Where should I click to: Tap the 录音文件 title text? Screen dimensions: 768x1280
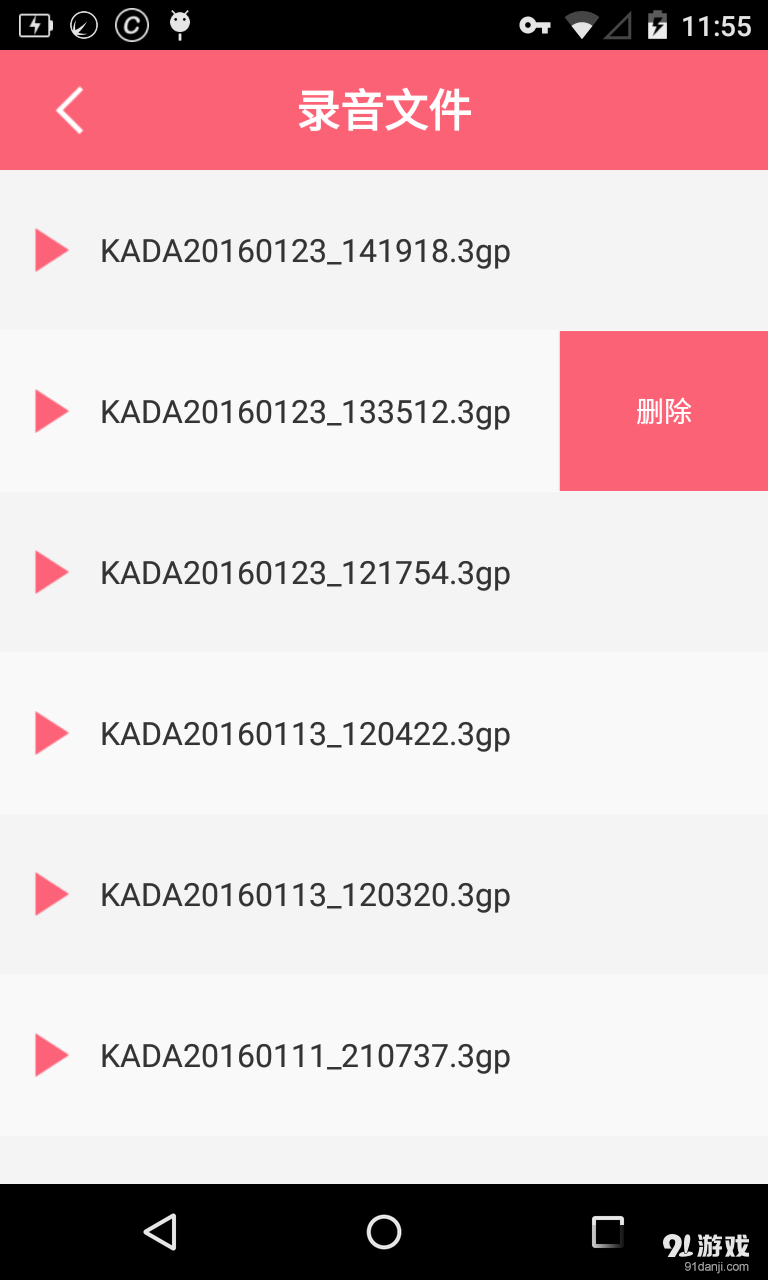383,110
